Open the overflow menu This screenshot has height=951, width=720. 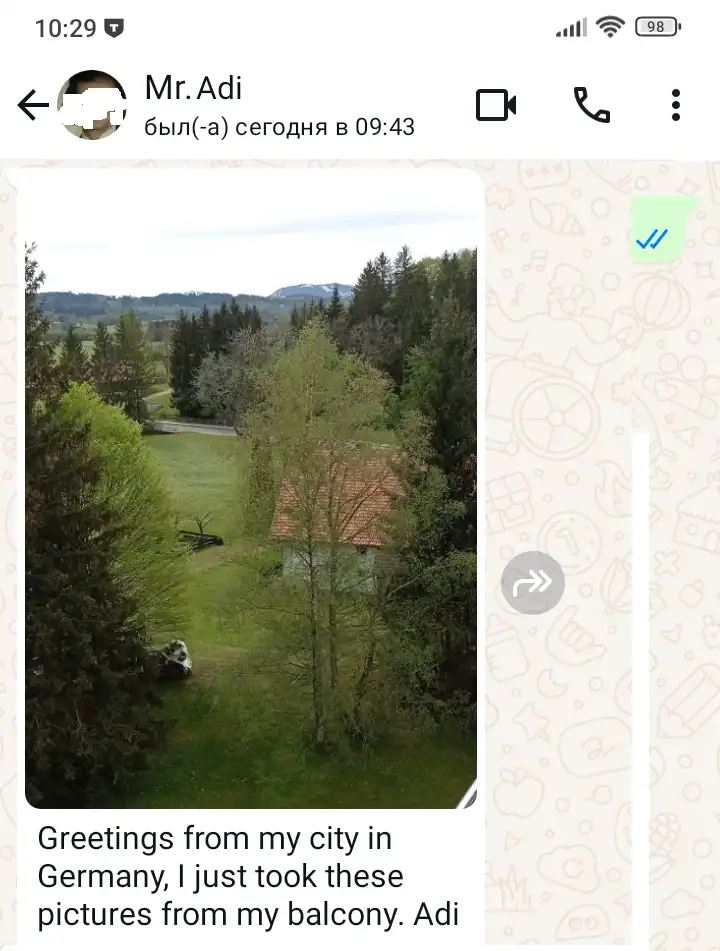676,105
